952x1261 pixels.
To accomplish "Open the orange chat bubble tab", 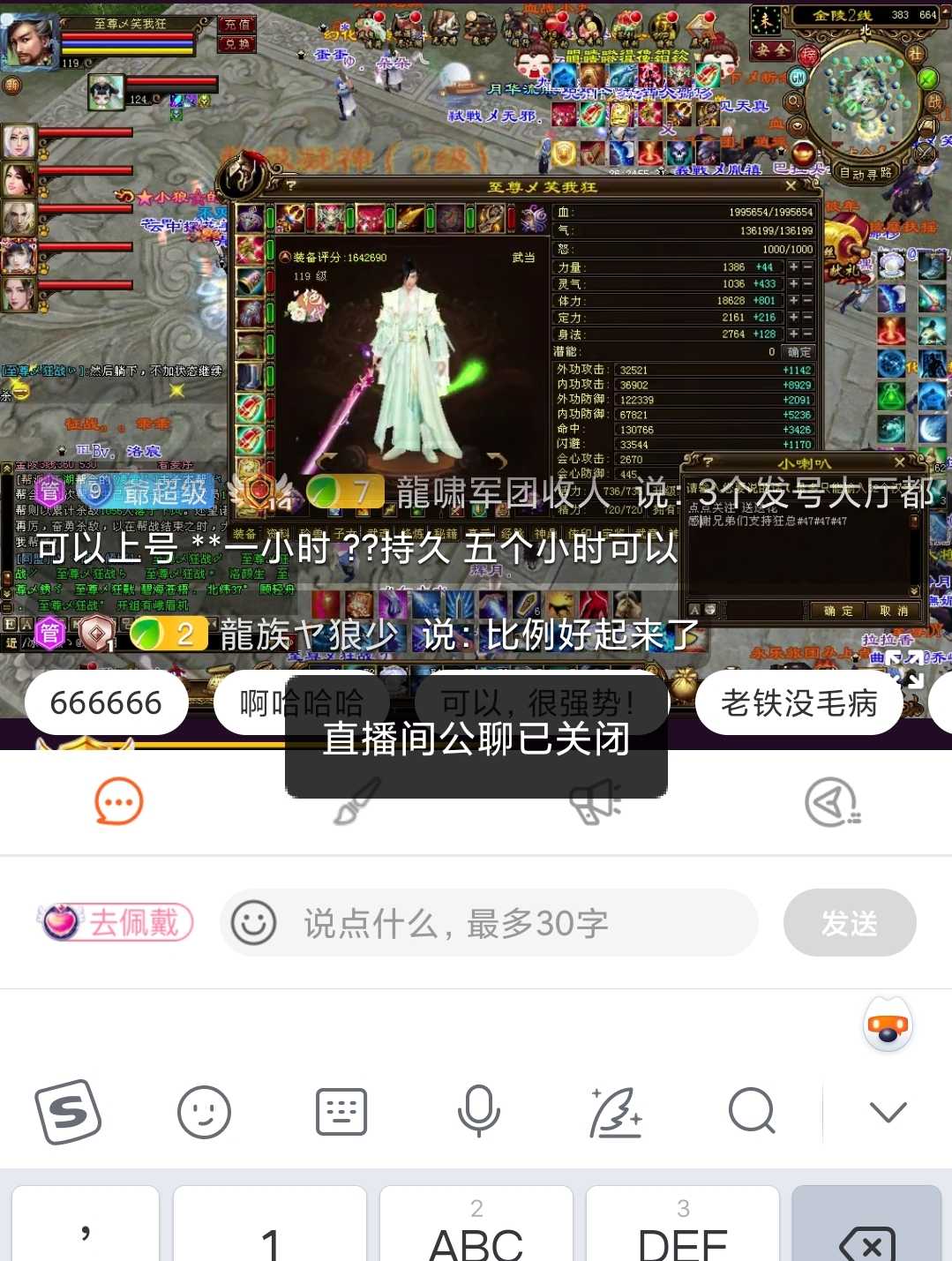I will 118,801.
